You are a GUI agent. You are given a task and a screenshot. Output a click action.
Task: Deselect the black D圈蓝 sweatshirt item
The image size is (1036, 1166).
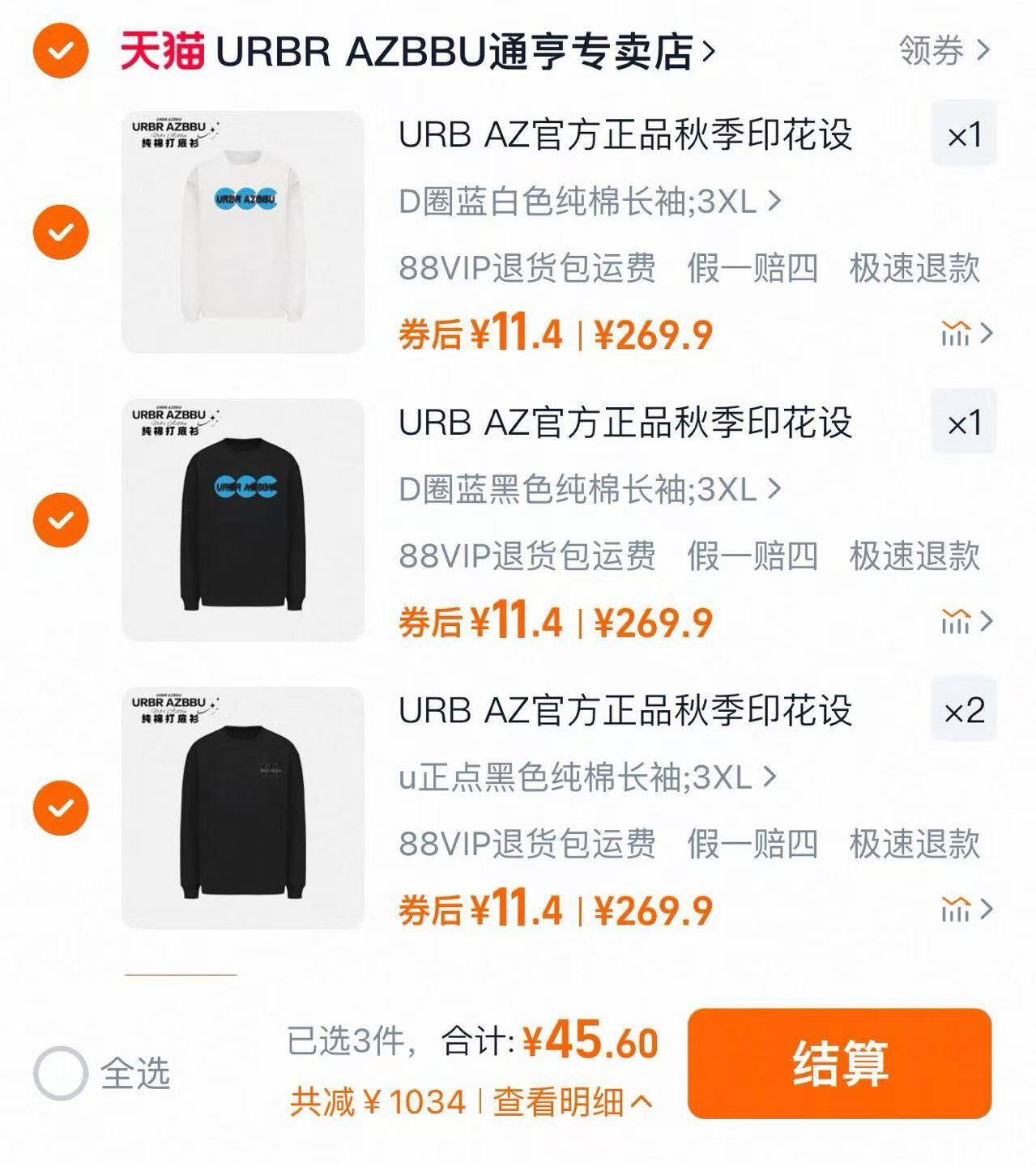point(60,520)
